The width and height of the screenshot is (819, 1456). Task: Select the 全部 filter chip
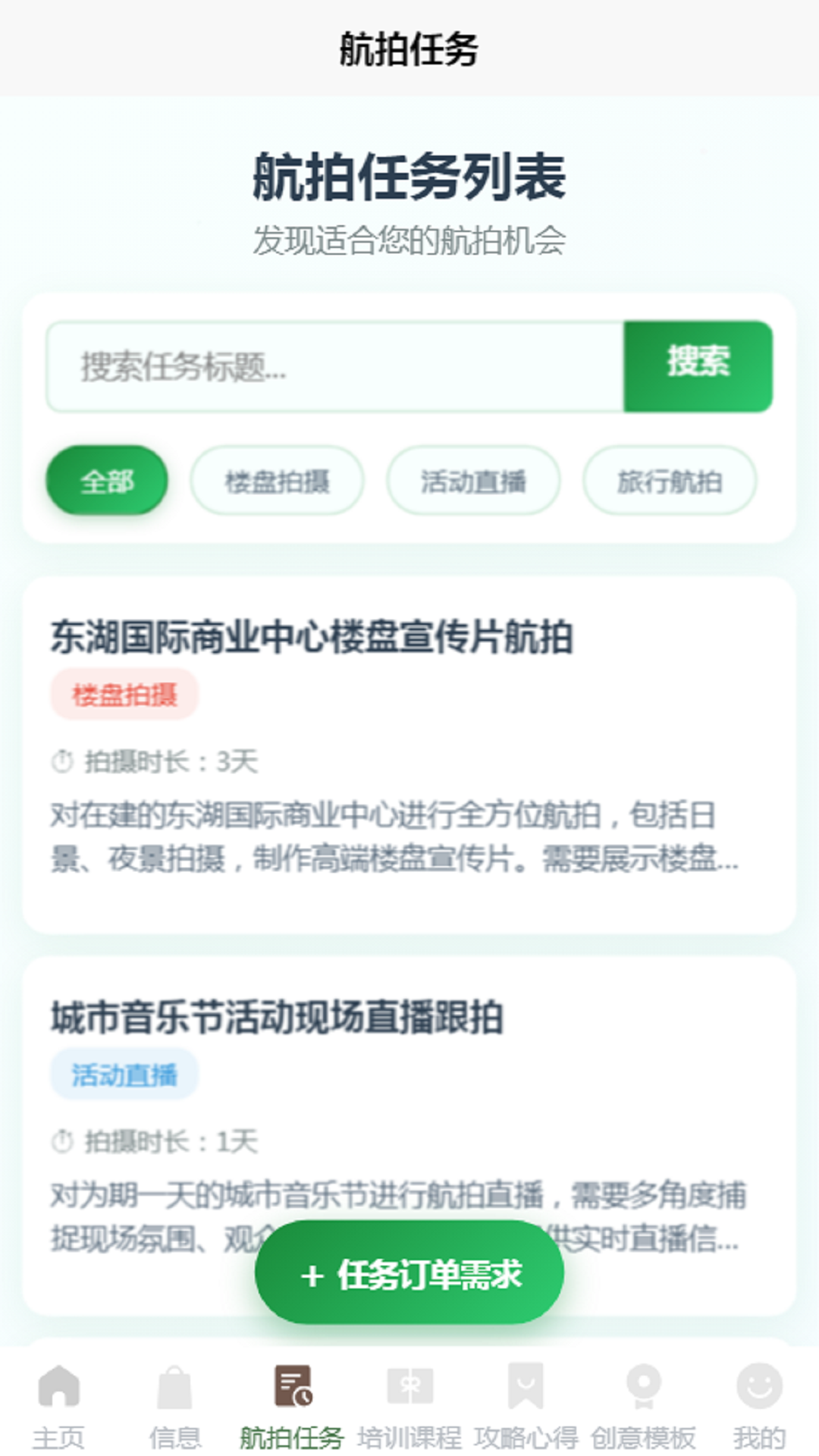[x=107, y=481]
